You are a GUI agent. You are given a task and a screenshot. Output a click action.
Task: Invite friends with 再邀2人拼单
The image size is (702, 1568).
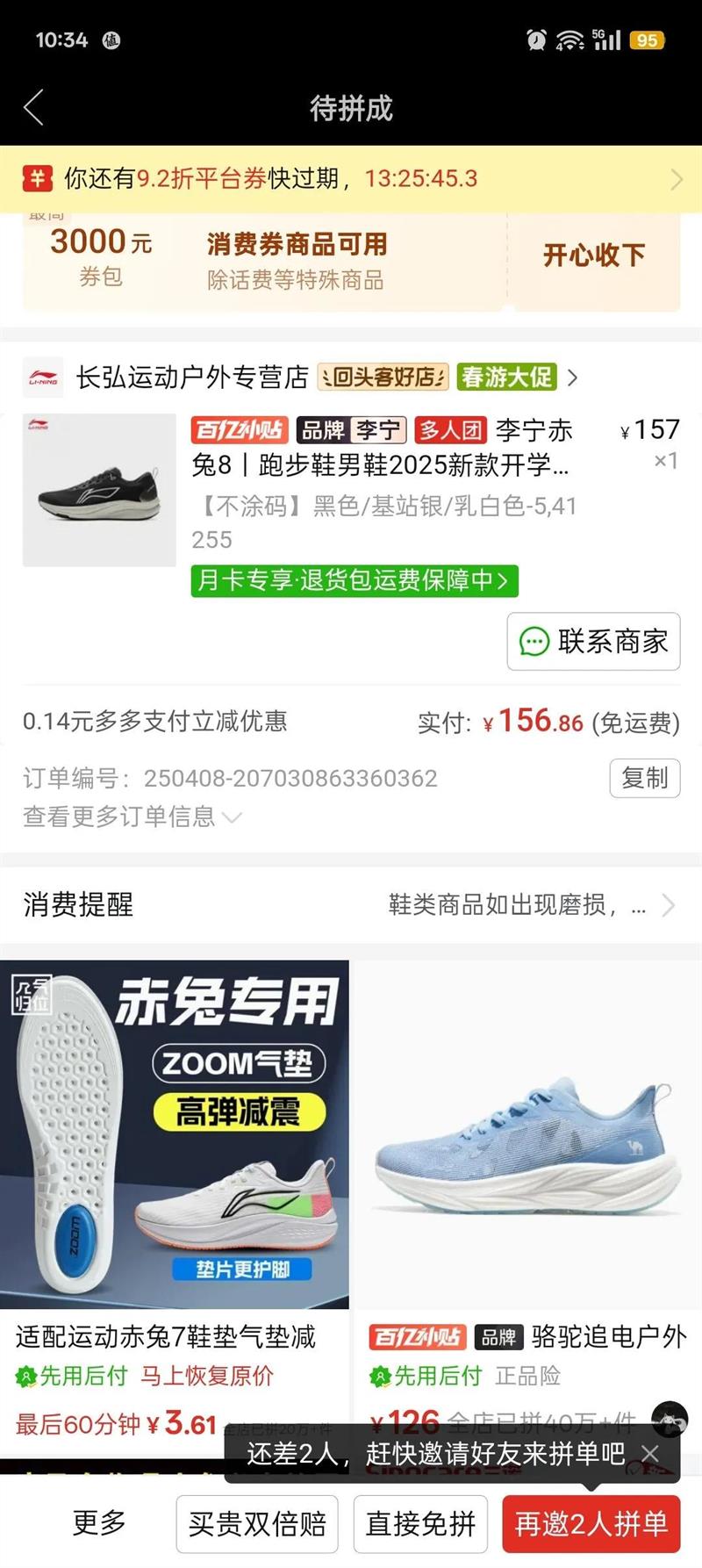591,1524
